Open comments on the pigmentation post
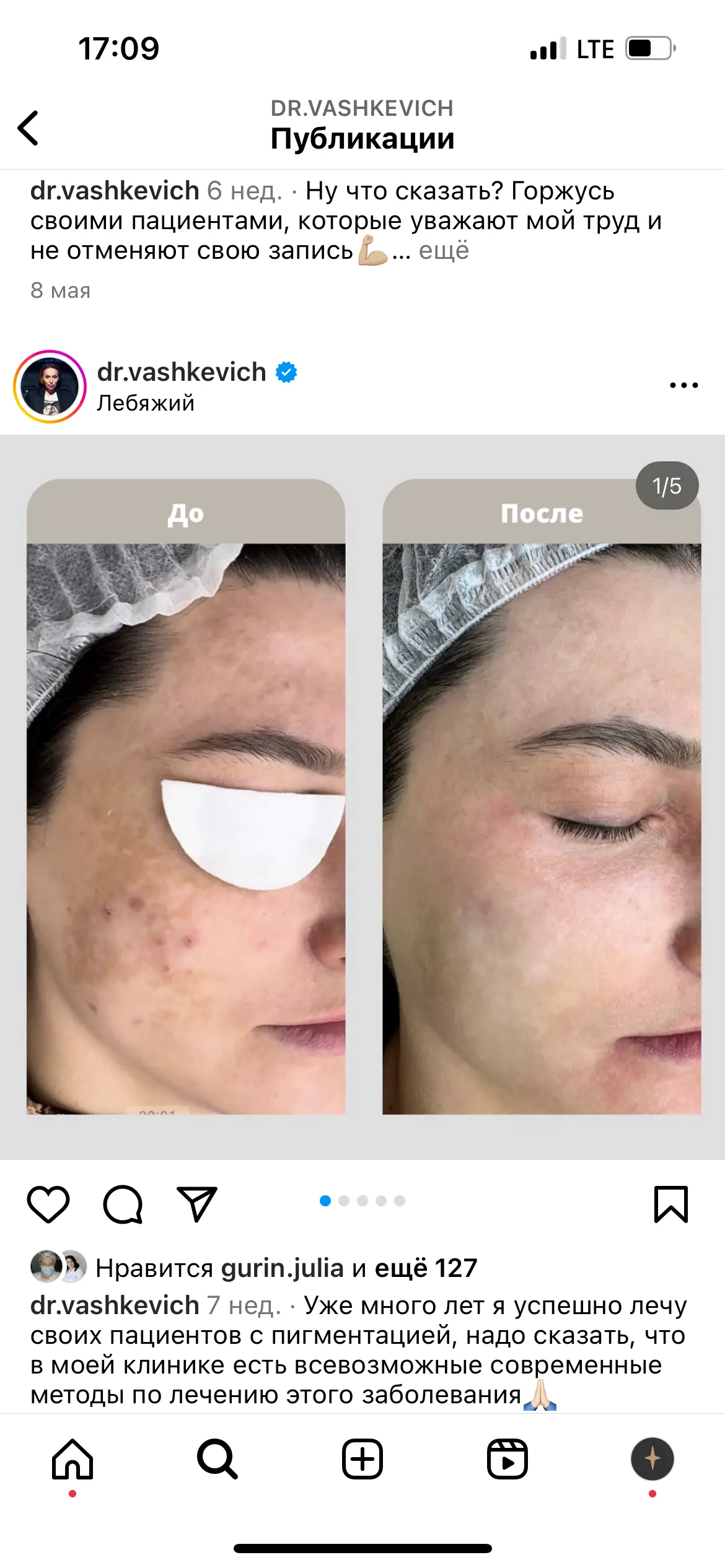Screen dimensions: 725x1568 click(x=123, y=1204)
